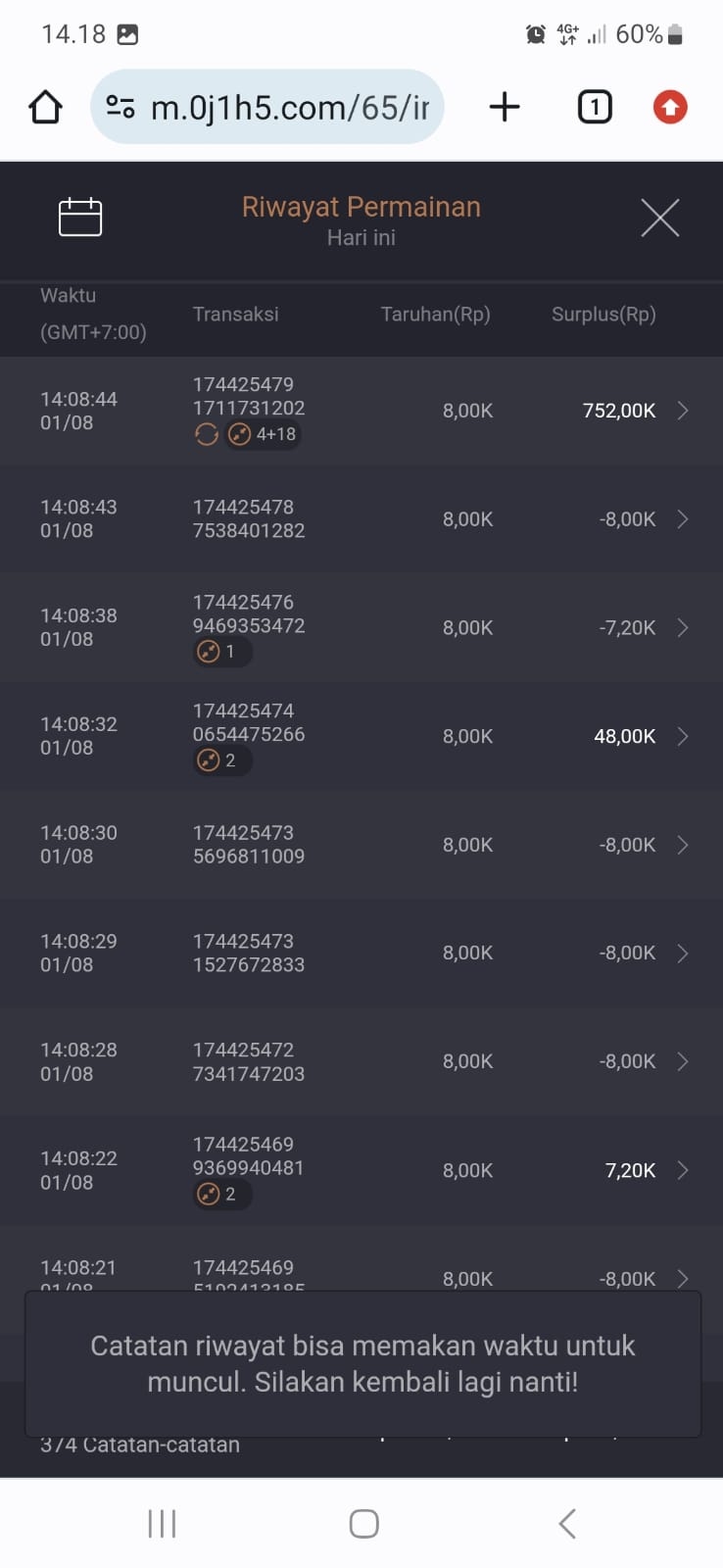723x1568 pixels.
Task: Open the calendar date picker
Action: (x=80, y=218)
